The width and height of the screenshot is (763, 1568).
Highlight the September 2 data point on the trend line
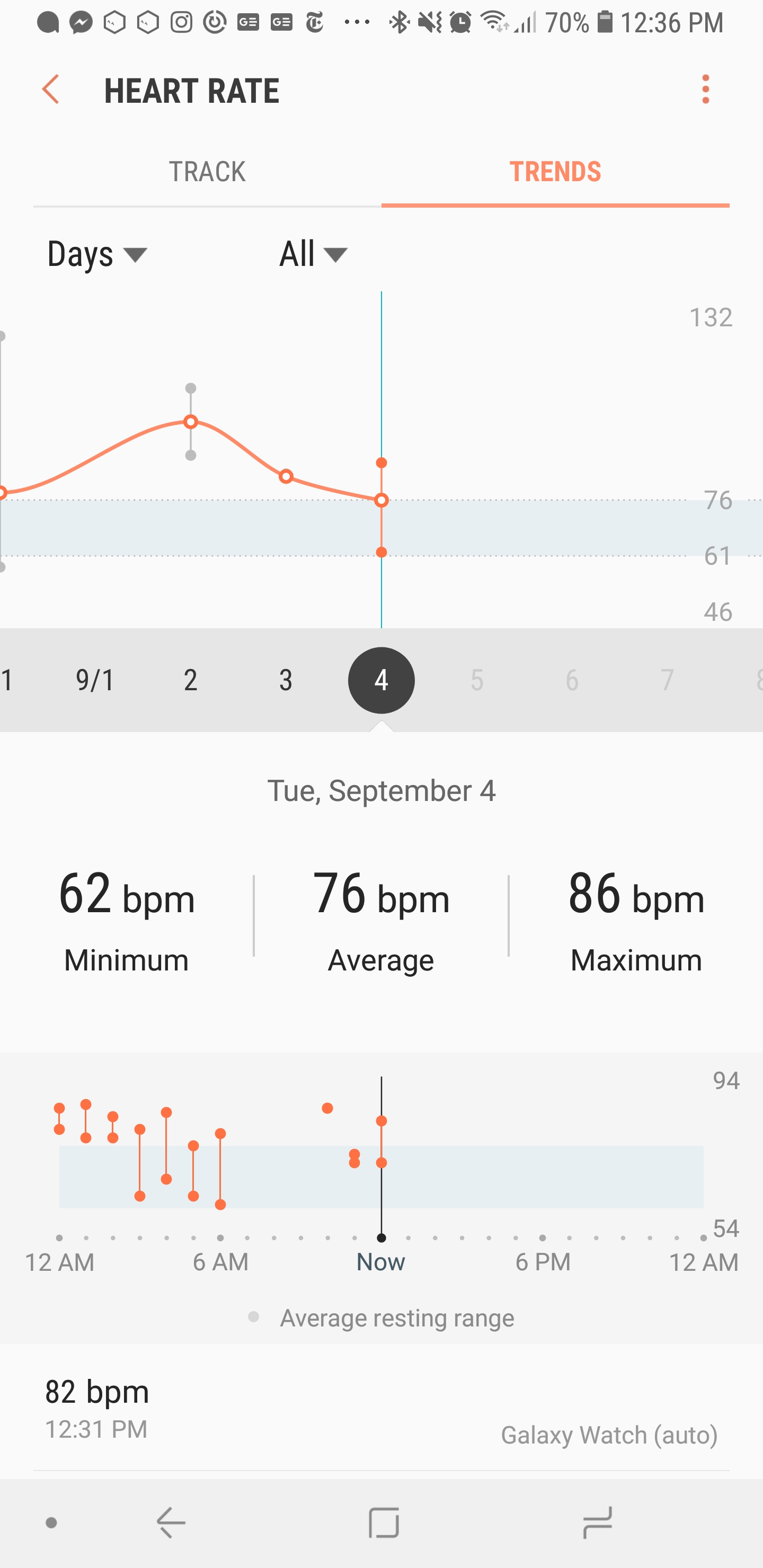pyautogui.click(x=191, y=421)
